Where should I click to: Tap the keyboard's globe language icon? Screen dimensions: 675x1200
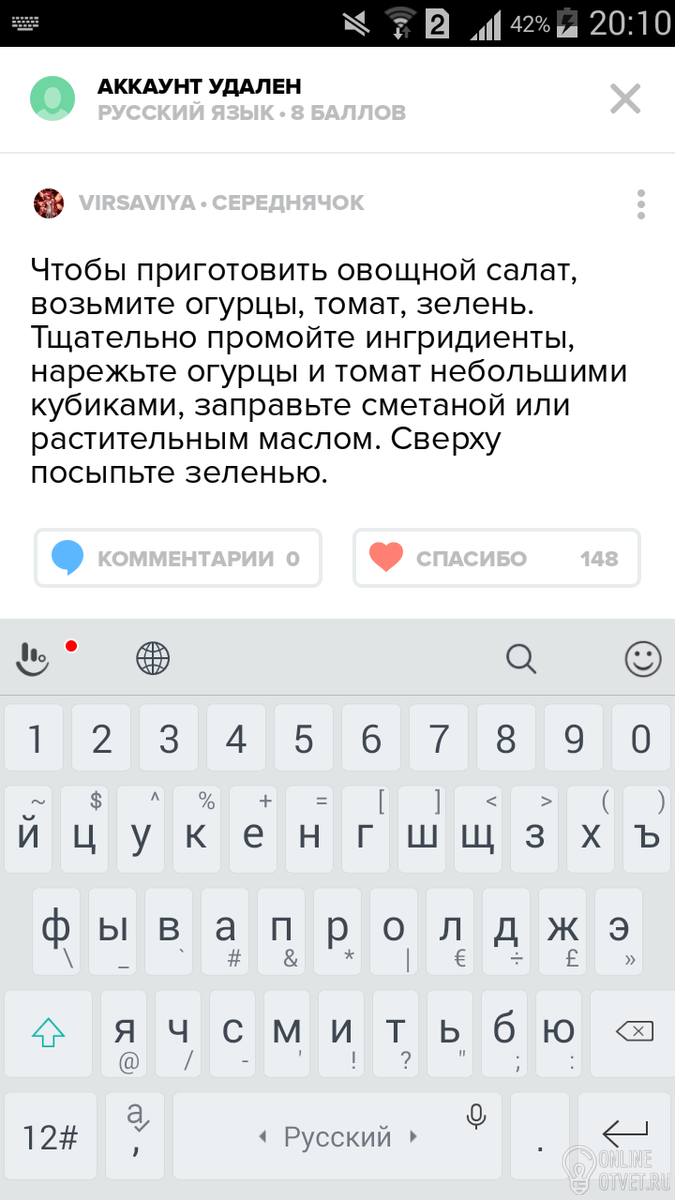click(153, 658)
